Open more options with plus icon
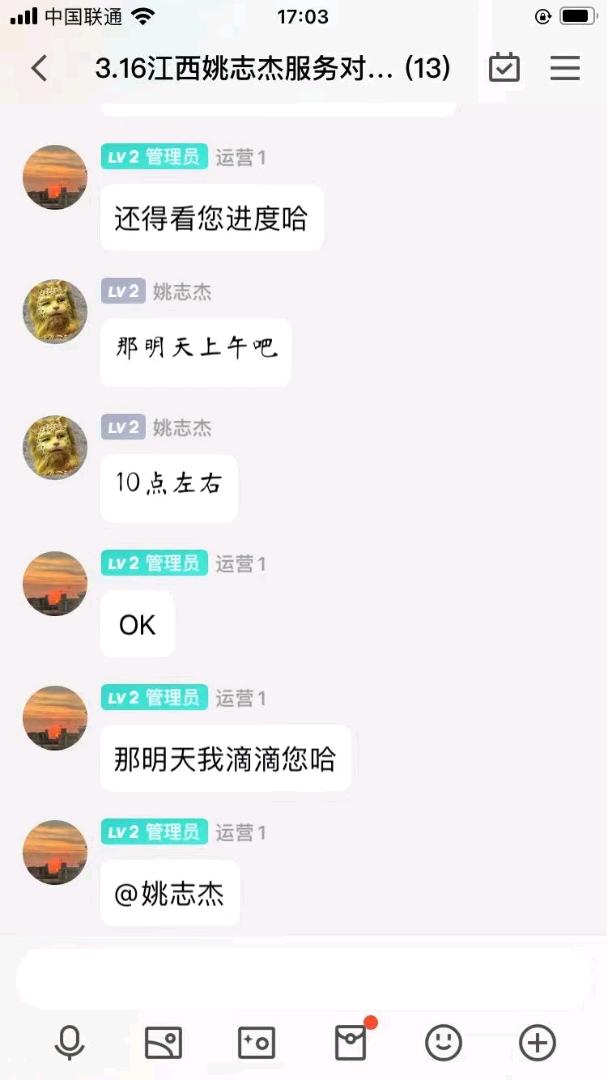This screenshot has height=1080, width=607. click(537, 1042)
